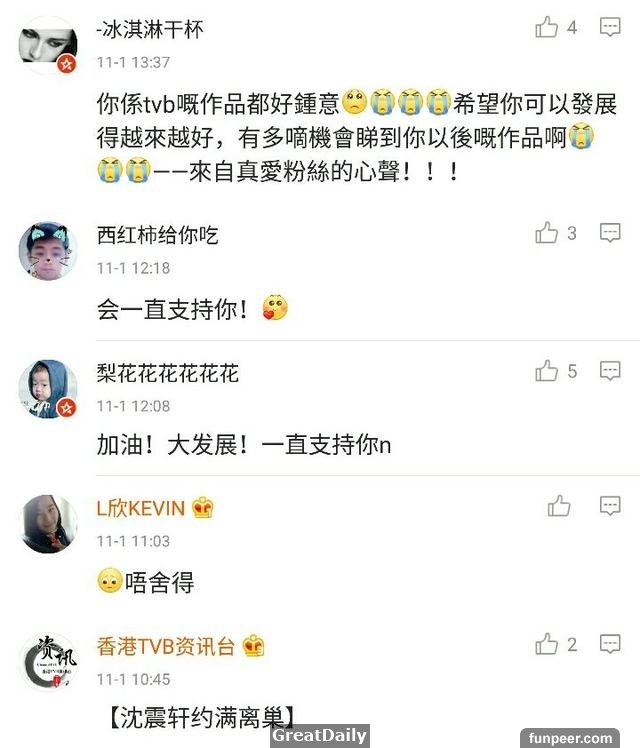The image size is (640, 748).
Task: Reply to 西红柿给你吃's comment
Action: tap(610, 234)
